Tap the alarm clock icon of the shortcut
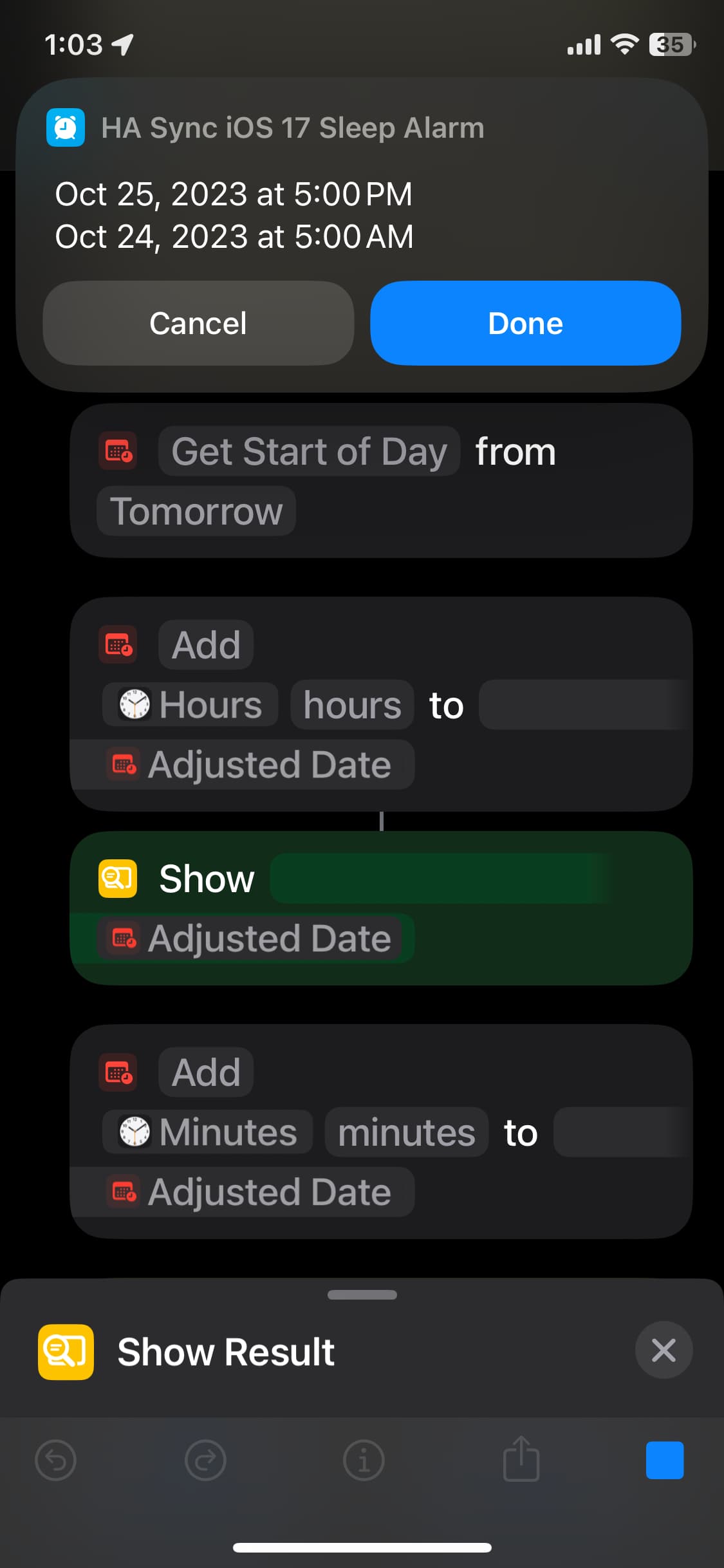Viewport: 724px width, 1568px height. [x=65, y=127]
